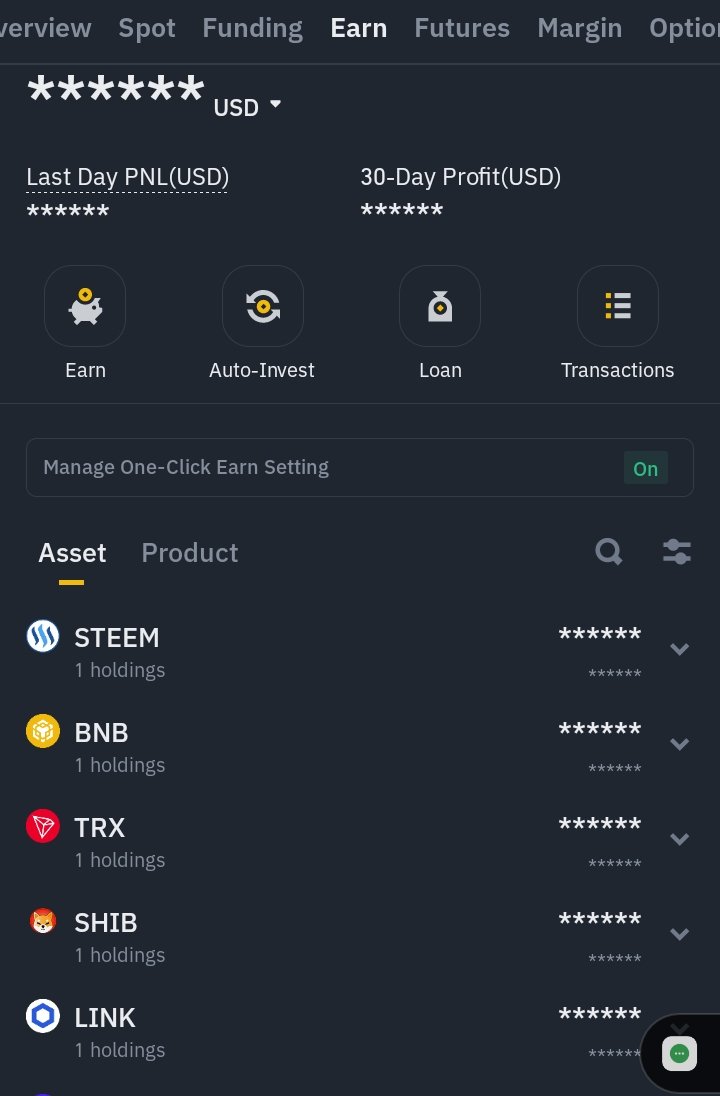
Task: Expand the SHIB holdings row
Action: [679, 935]
